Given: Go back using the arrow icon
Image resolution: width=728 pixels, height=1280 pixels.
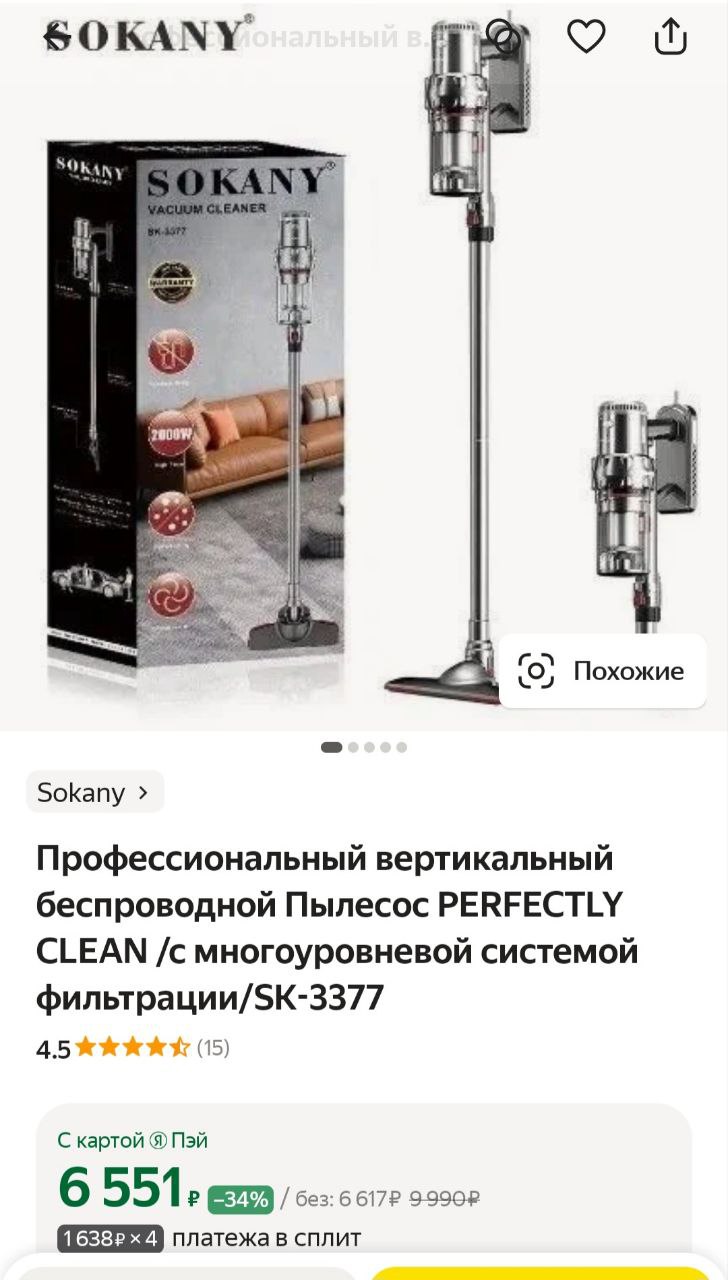Looking at the screenshot, I should 60,37.
